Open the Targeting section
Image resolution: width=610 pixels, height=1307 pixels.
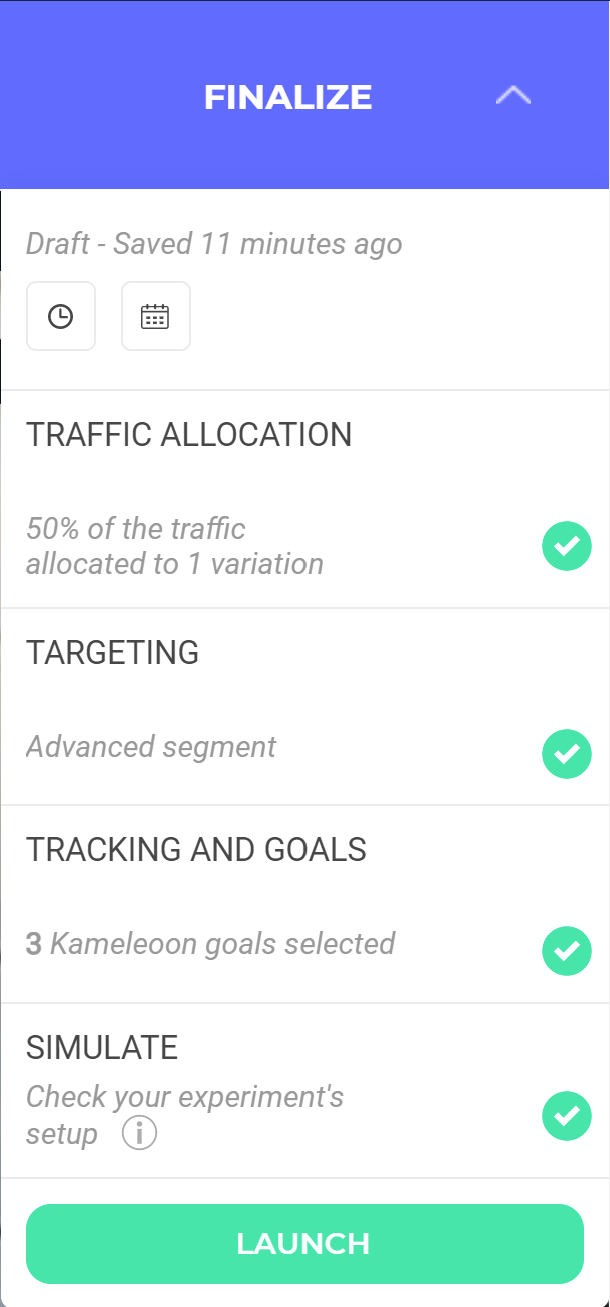tap(305, 706)
